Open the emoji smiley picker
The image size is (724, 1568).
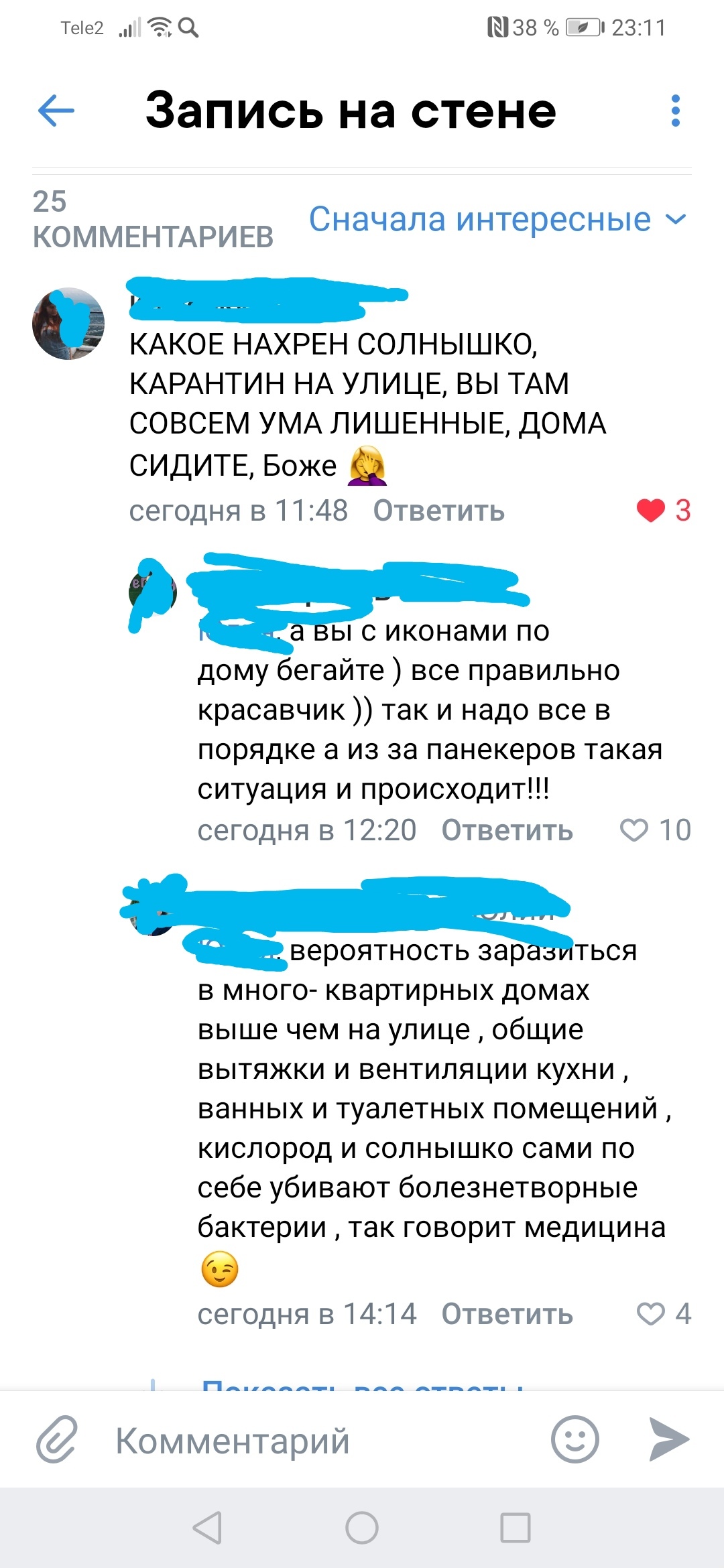pos(575,1439)
